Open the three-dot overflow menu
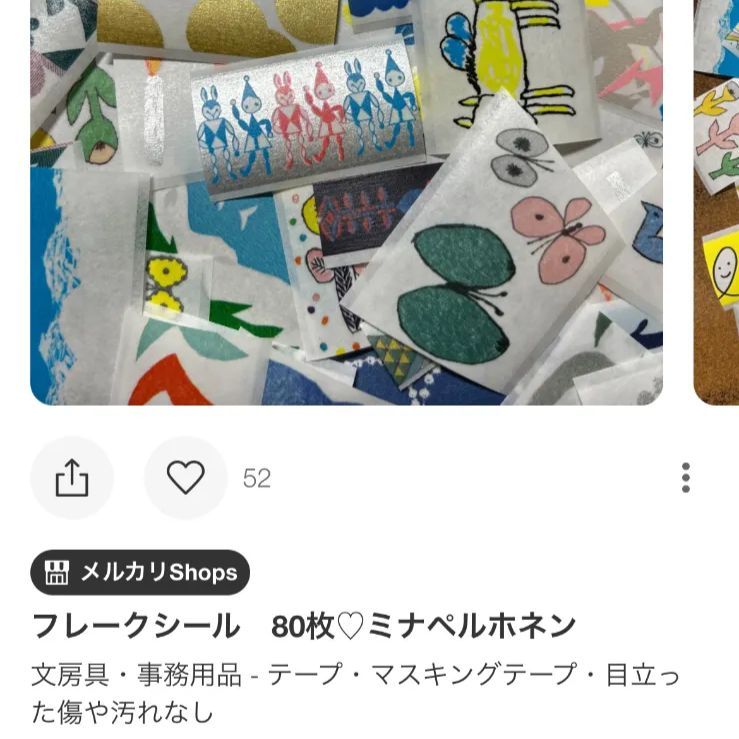 click(685, 478)
